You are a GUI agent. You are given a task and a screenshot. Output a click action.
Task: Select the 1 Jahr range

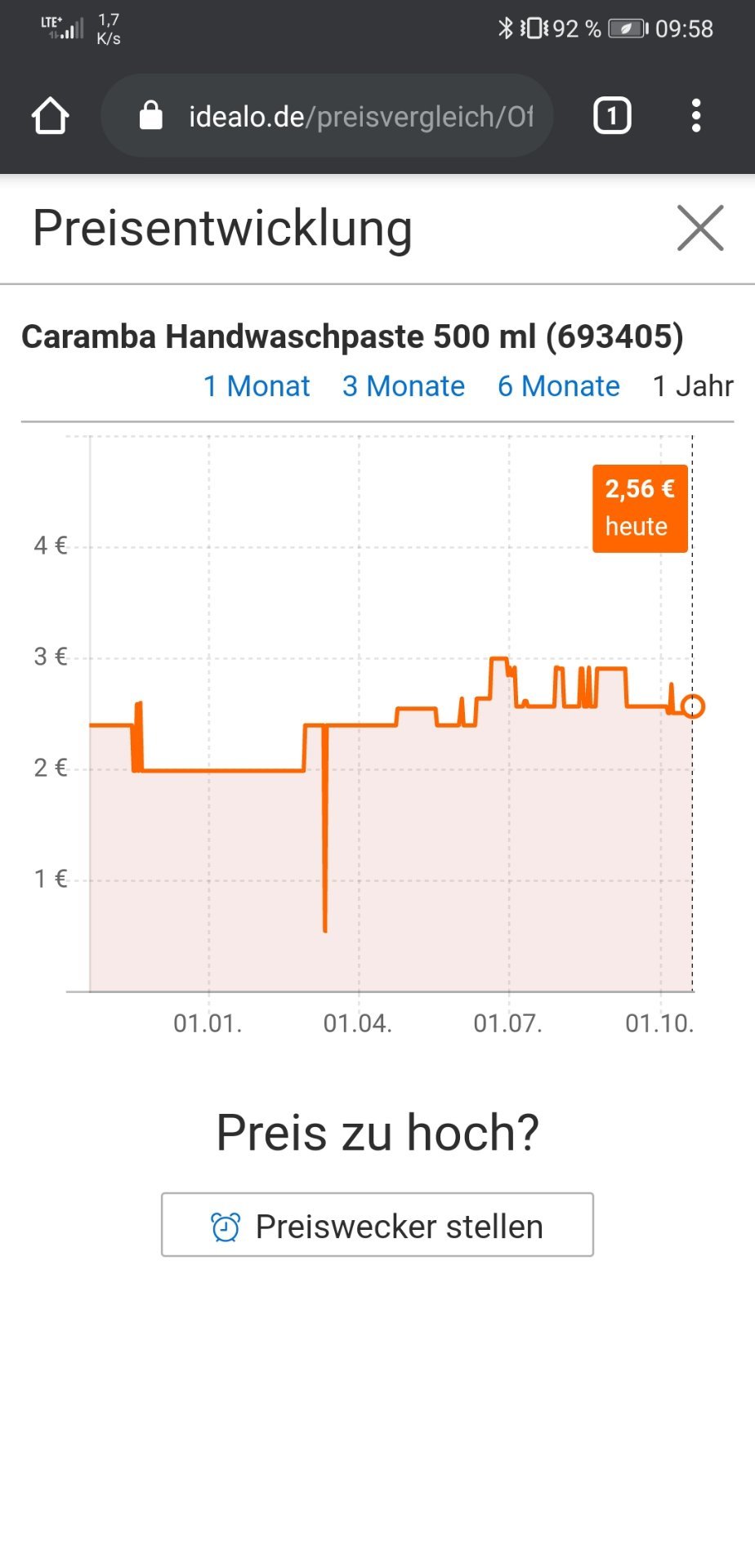pyautogui.click(x=693, y=386)
